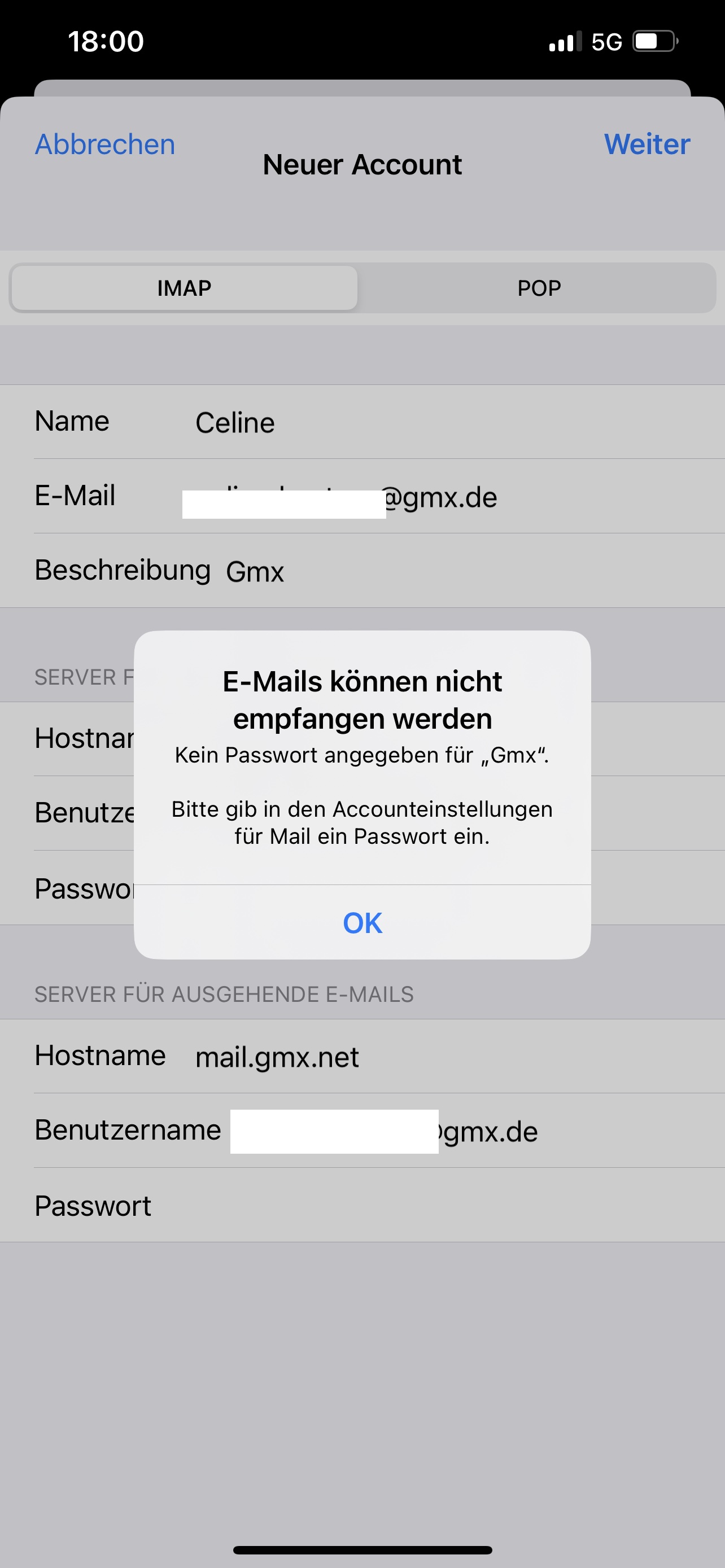Continue with Weiter
This screenshot has width=725, height=1568.
click(647, 144)
